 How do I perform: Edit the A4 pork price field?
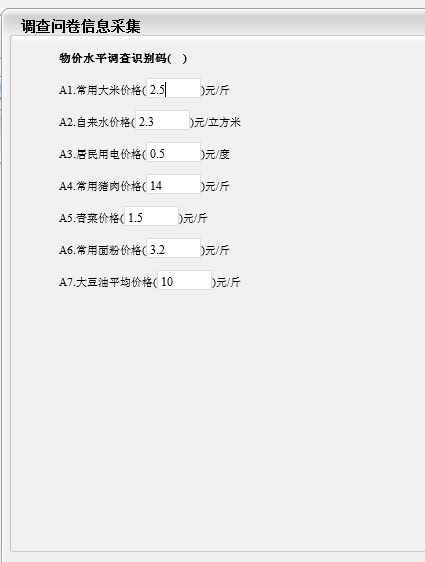(173, 184)
